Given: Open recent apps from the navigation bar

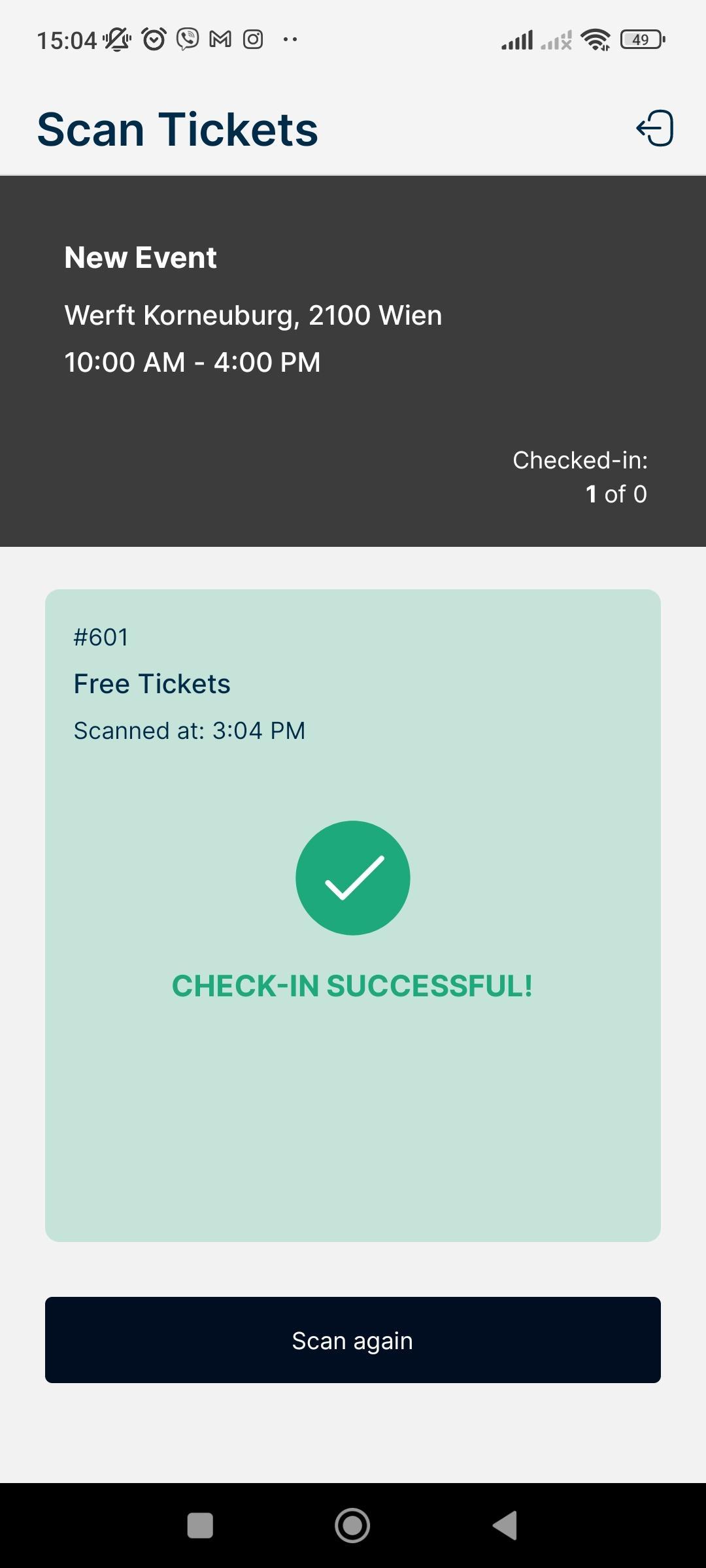Looking at the screenshot, I should [x=200, y=1526].
